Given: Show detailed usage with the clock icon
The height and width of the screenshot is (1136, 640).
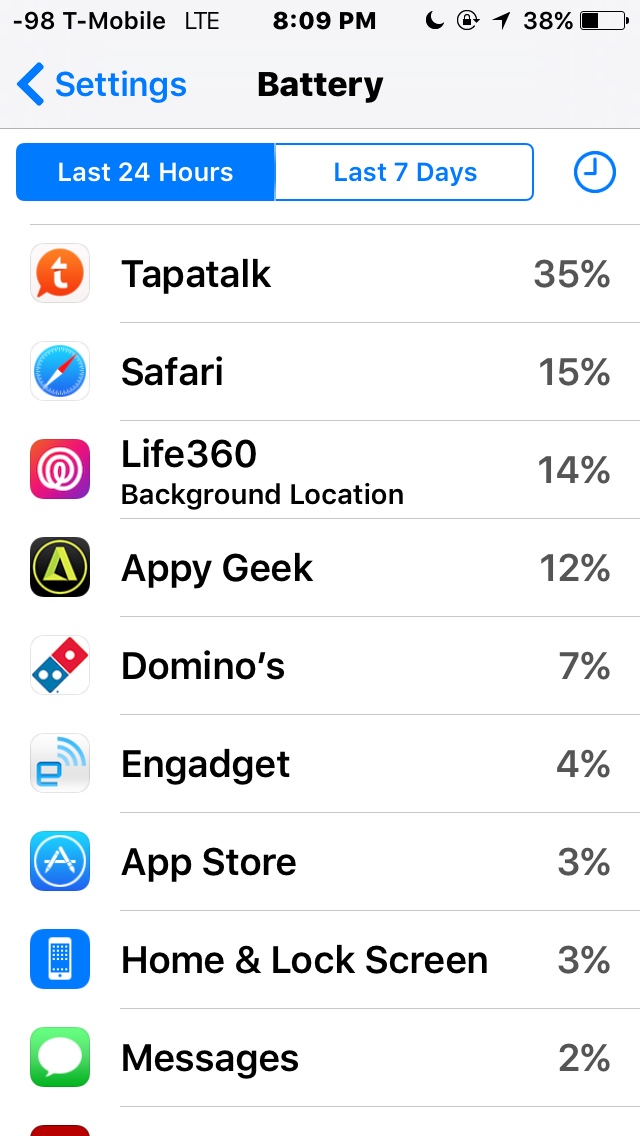Looking at the screenshot, I should tap(594, 172).
